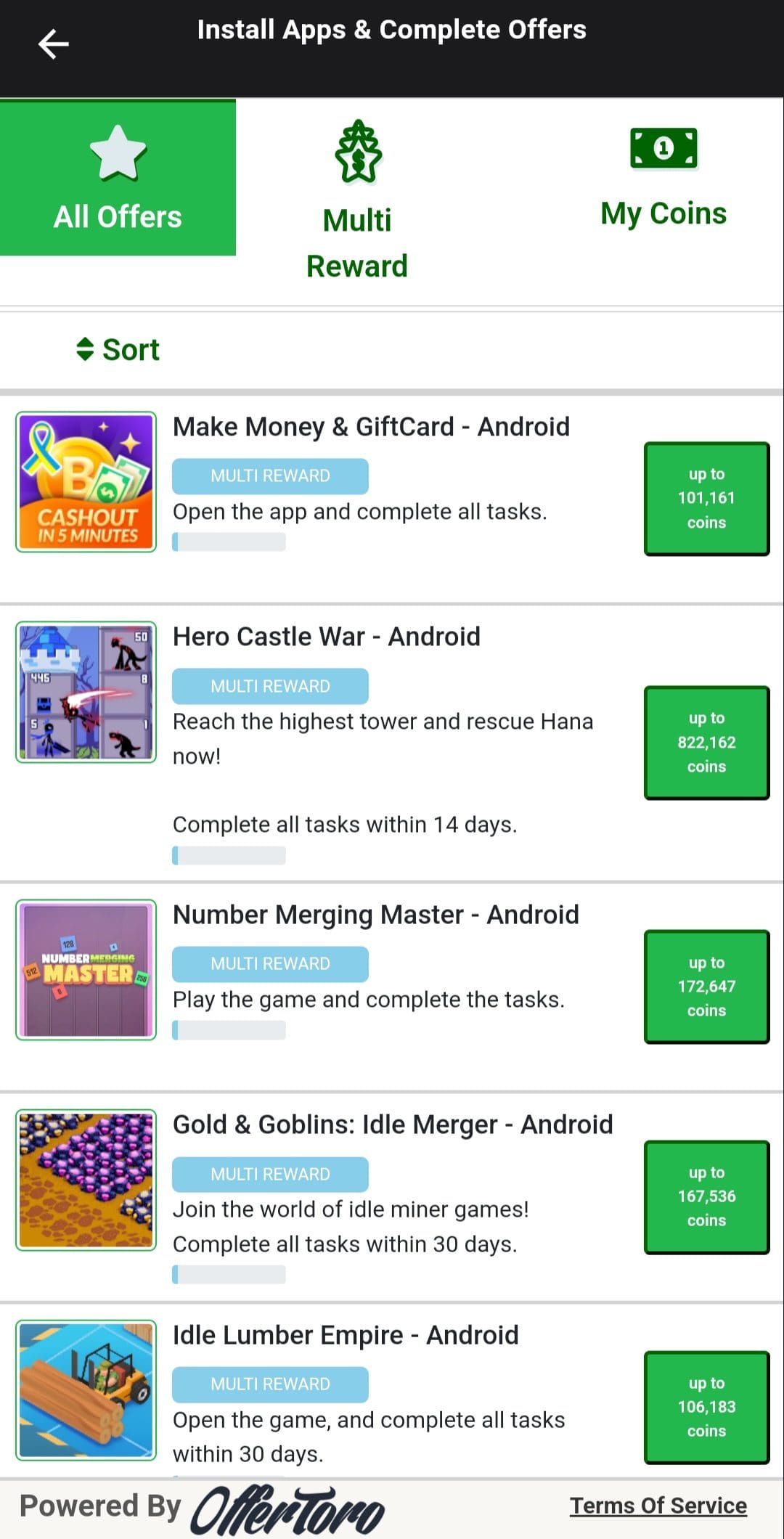The image size is (784, 1539).
Task: Switch to the Multi Reward tab
Action: point(357,201)
